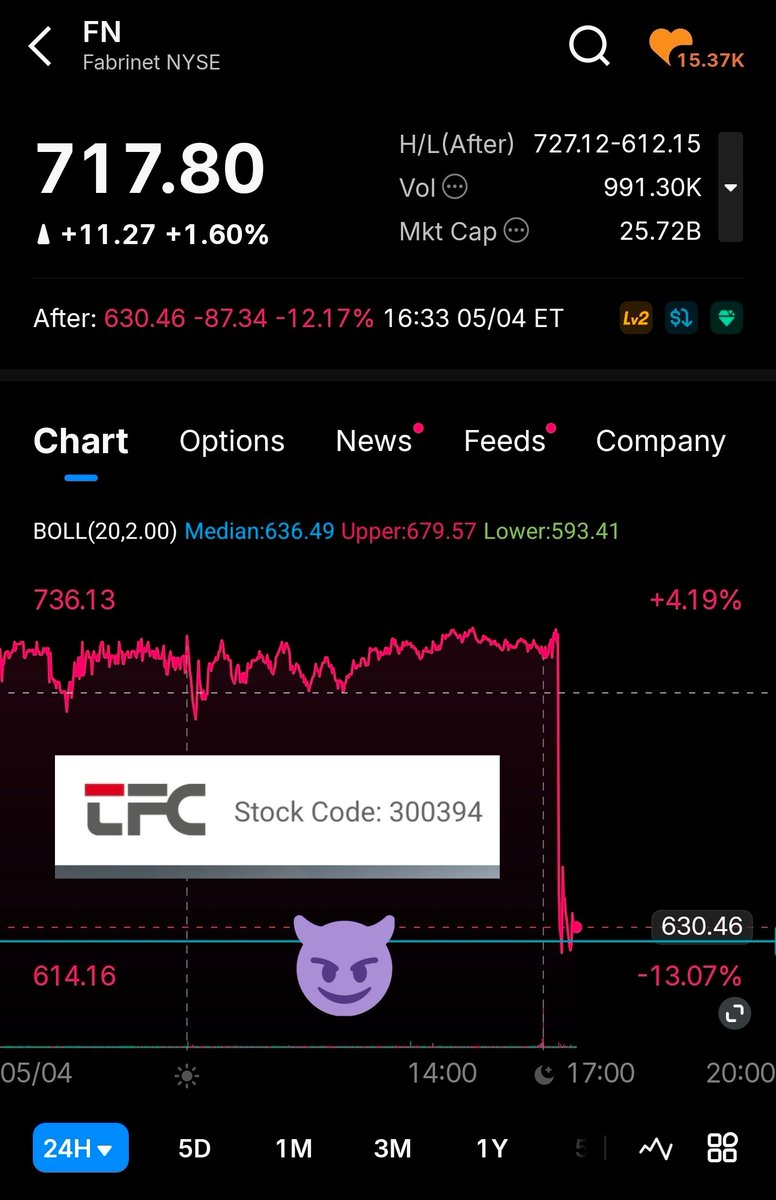Image resolution: width=776 pixels, height=1200 pixels.
Task: Open the Feeds tab
Action: pyautogui.click(x=505, y=441)
